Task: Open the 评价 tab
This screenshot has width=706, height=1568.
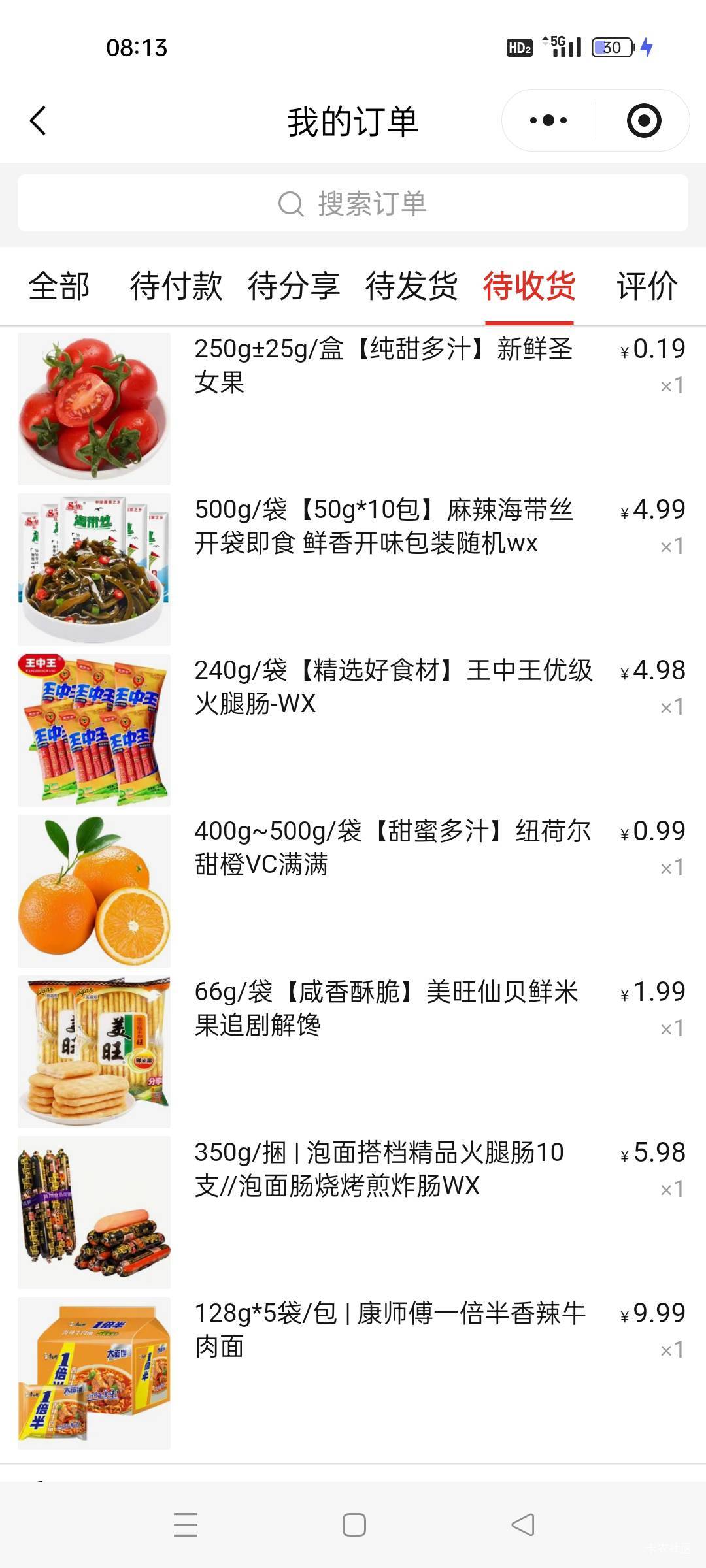Action: 647,286
